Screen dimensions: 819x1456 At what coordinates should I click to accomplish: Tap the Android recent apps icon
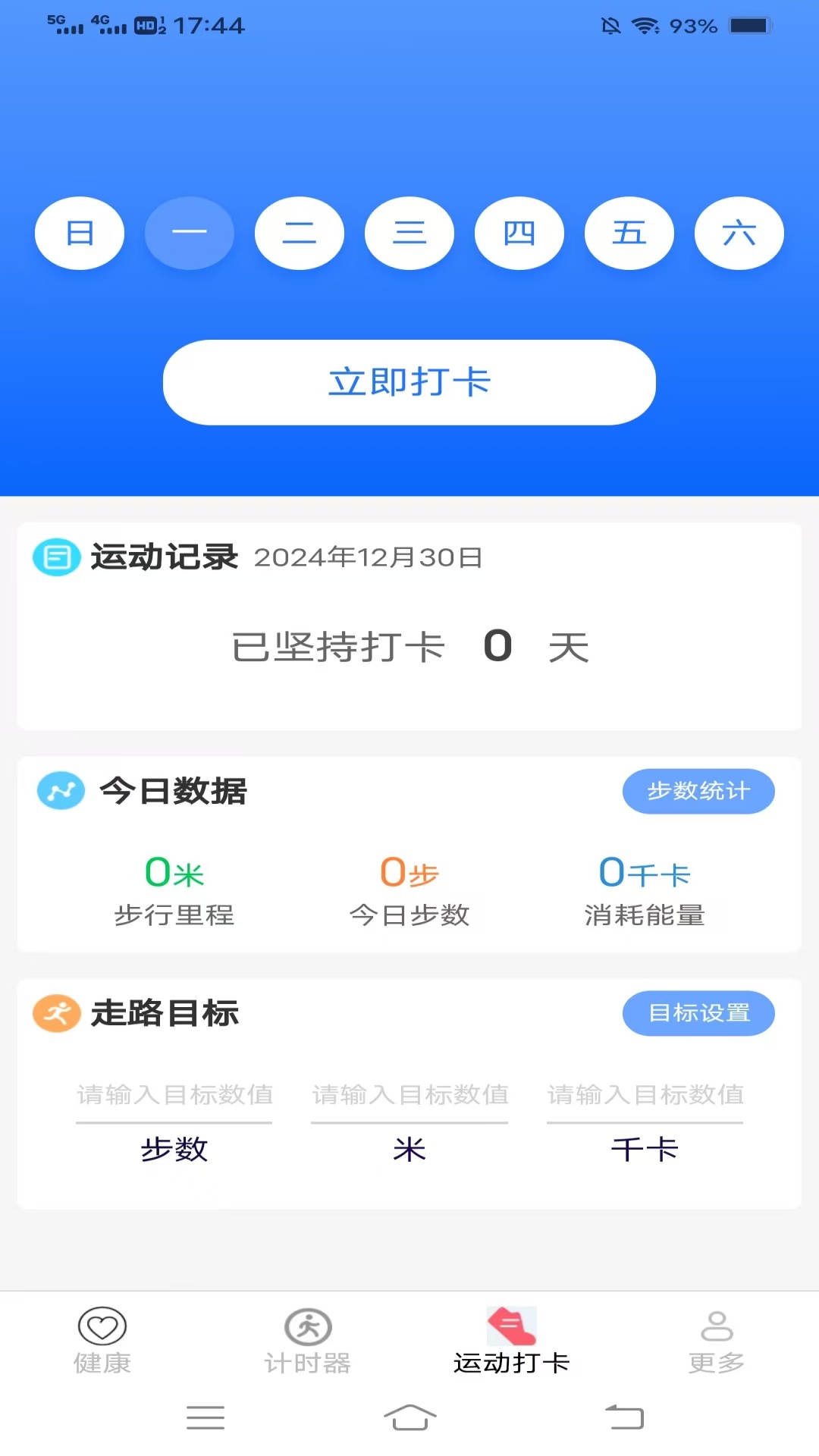pos(205,1417)
